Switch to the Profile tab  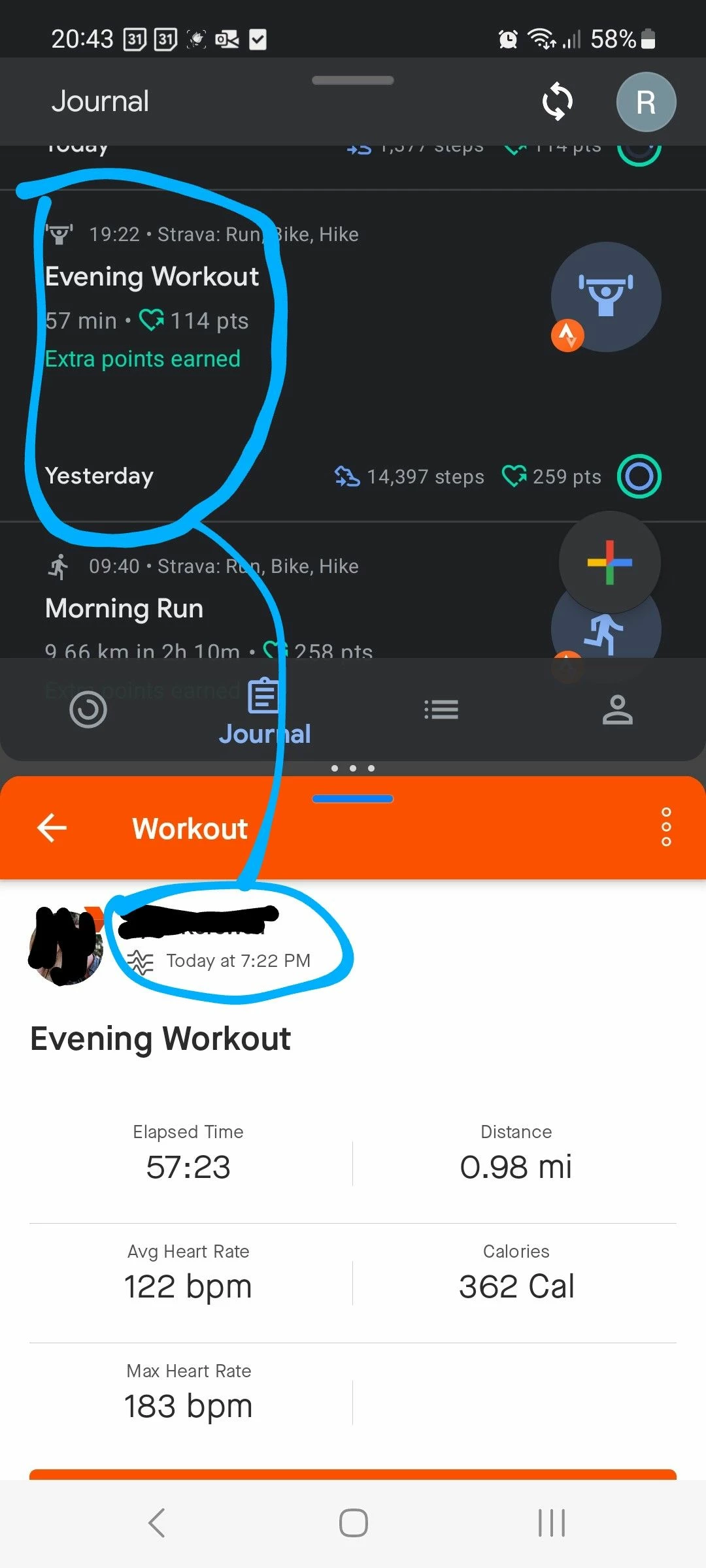pyautogui.click(x=617, y=710)
